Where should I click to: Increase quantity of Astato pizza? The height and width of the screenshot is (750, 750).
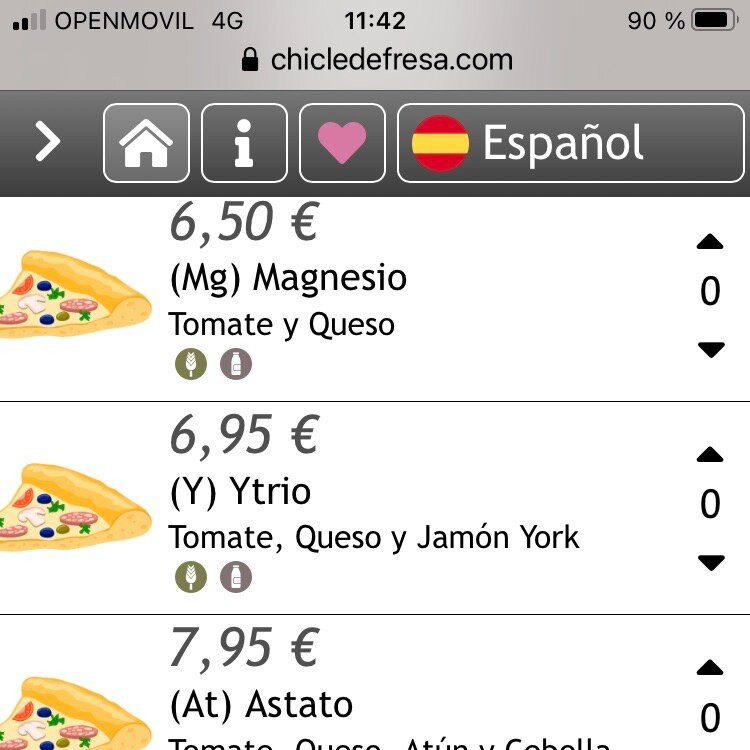tap(710, 669)
